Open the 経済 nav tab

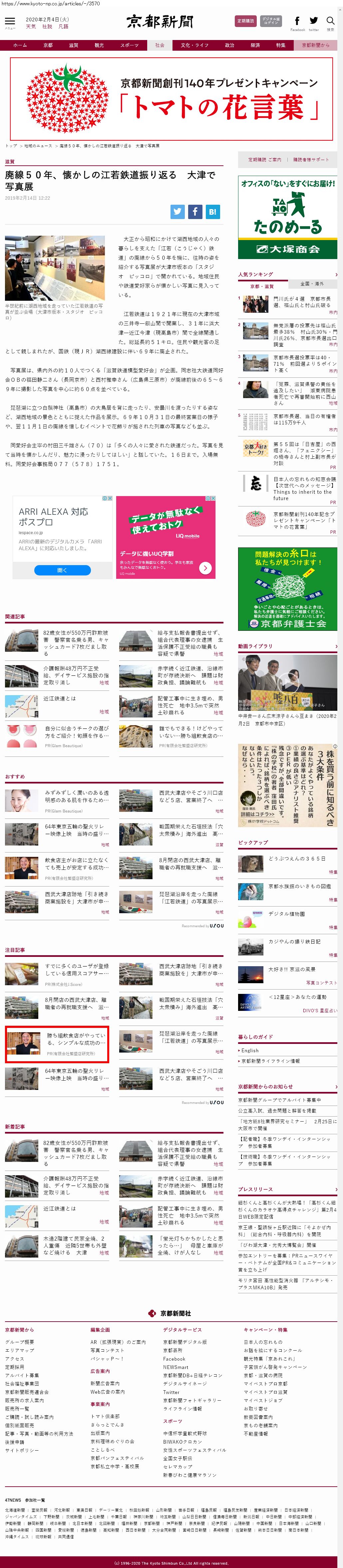click(255, 45)
